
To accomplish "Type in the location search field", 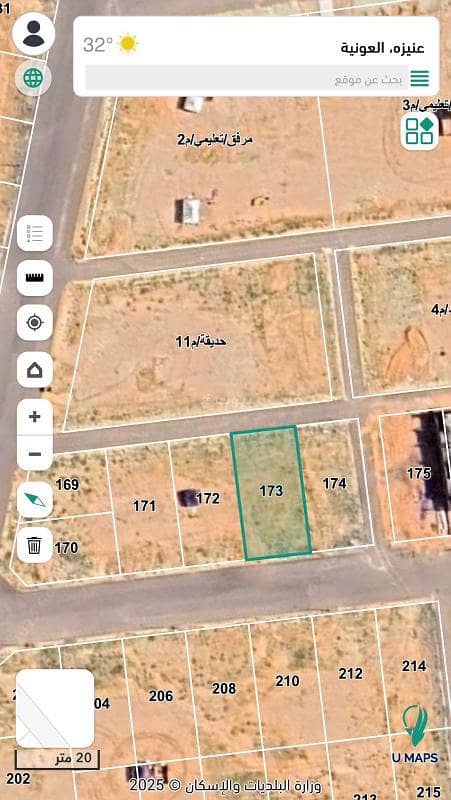I will click(x=247, y=78).
